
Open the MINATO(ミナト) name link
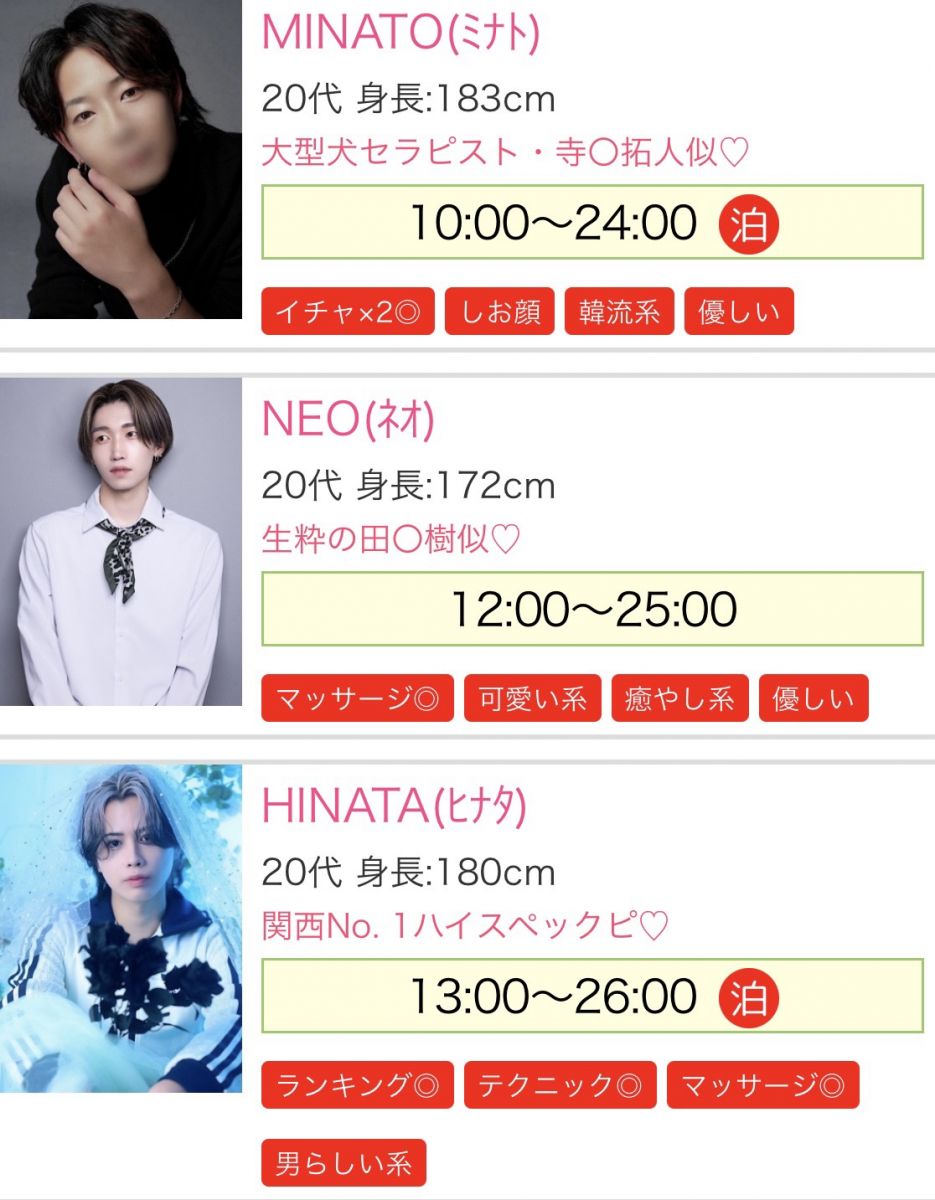tap(400, 35)
